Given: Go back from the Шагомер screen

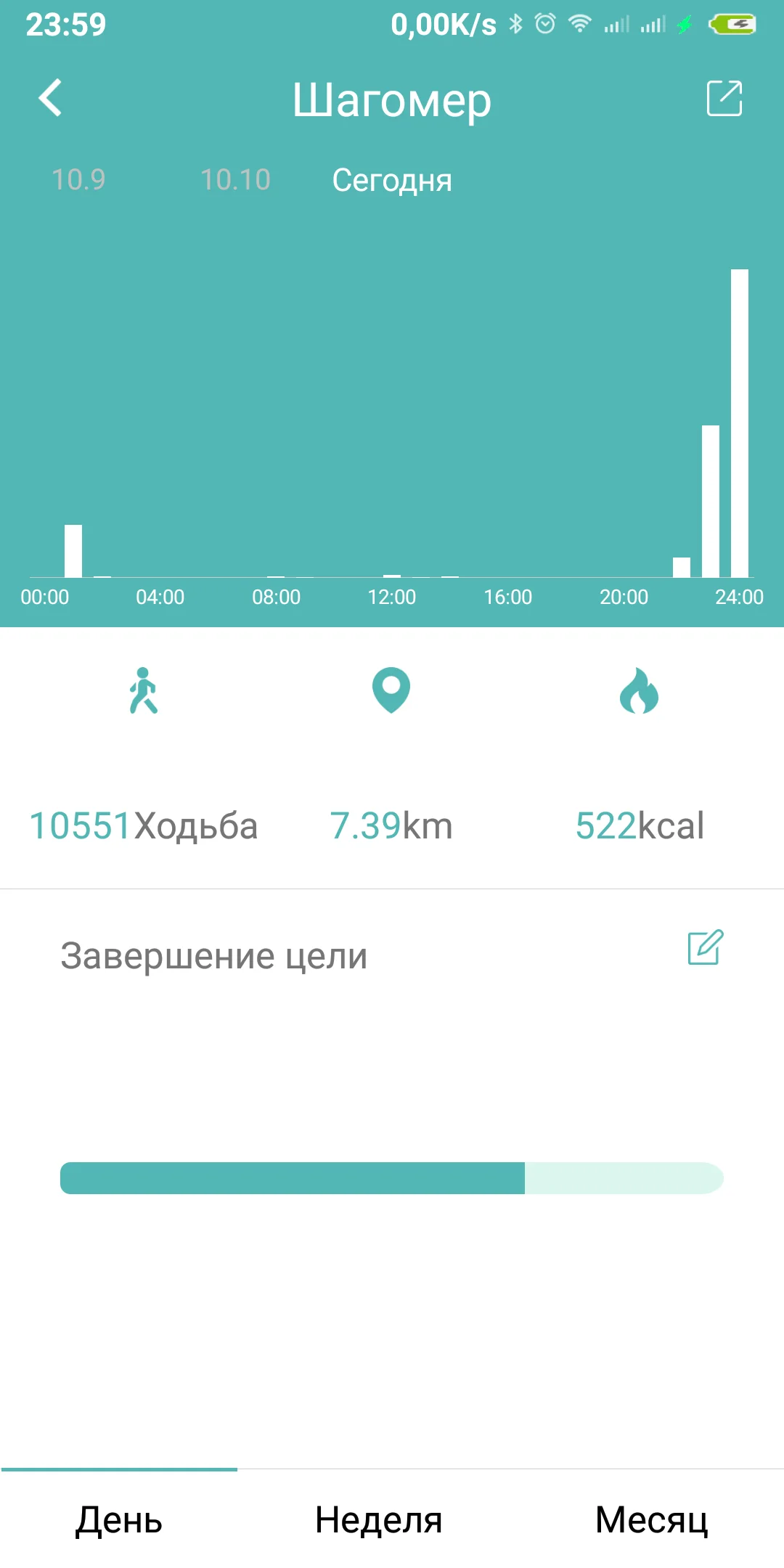Looking at the screenshot, I should click(x=50, y=98).
